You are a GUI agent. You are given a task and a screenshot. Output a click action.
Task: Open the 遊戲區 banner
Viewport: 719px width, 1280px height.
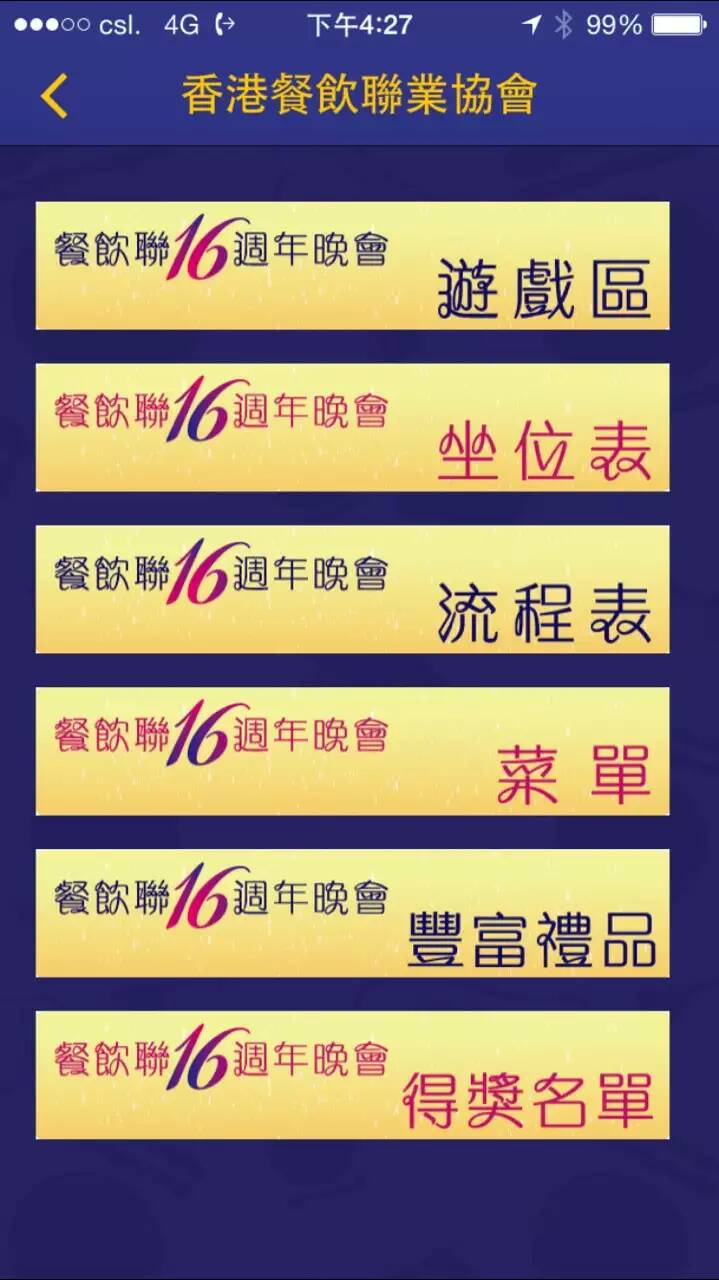(352, 265)
